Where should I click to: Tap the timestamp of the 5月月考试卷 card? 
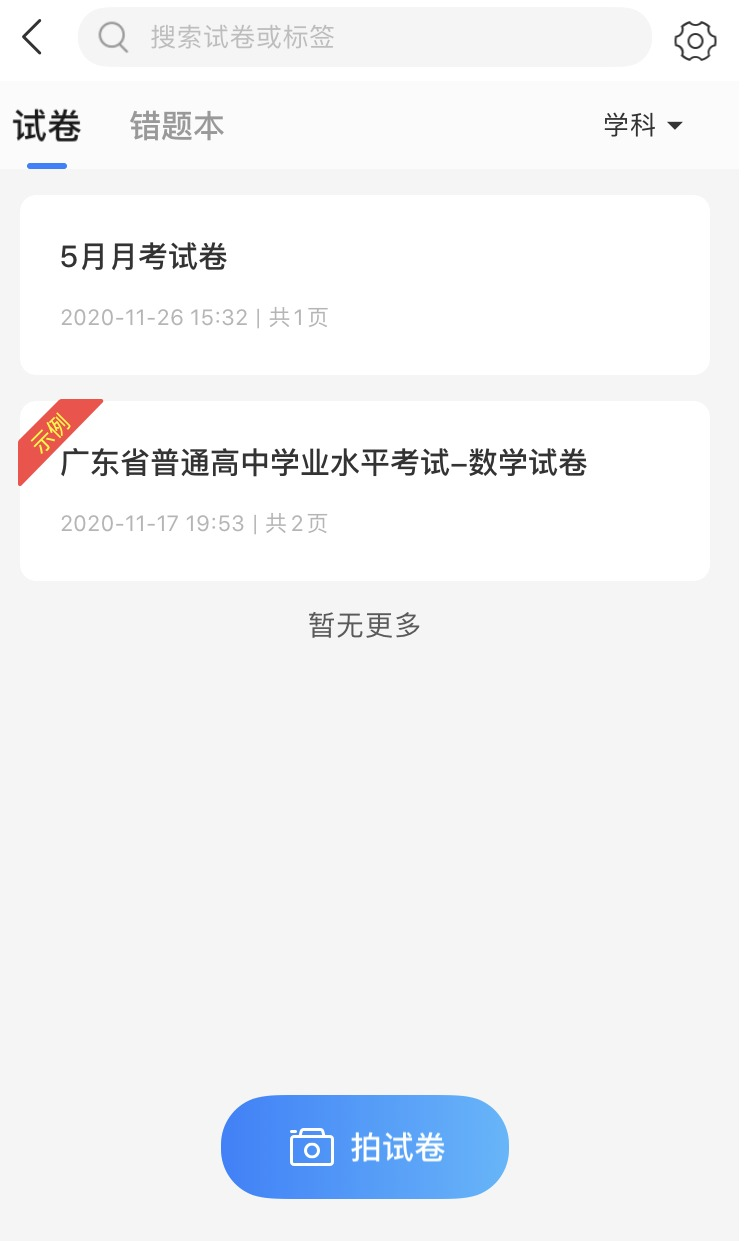(195, 317)
